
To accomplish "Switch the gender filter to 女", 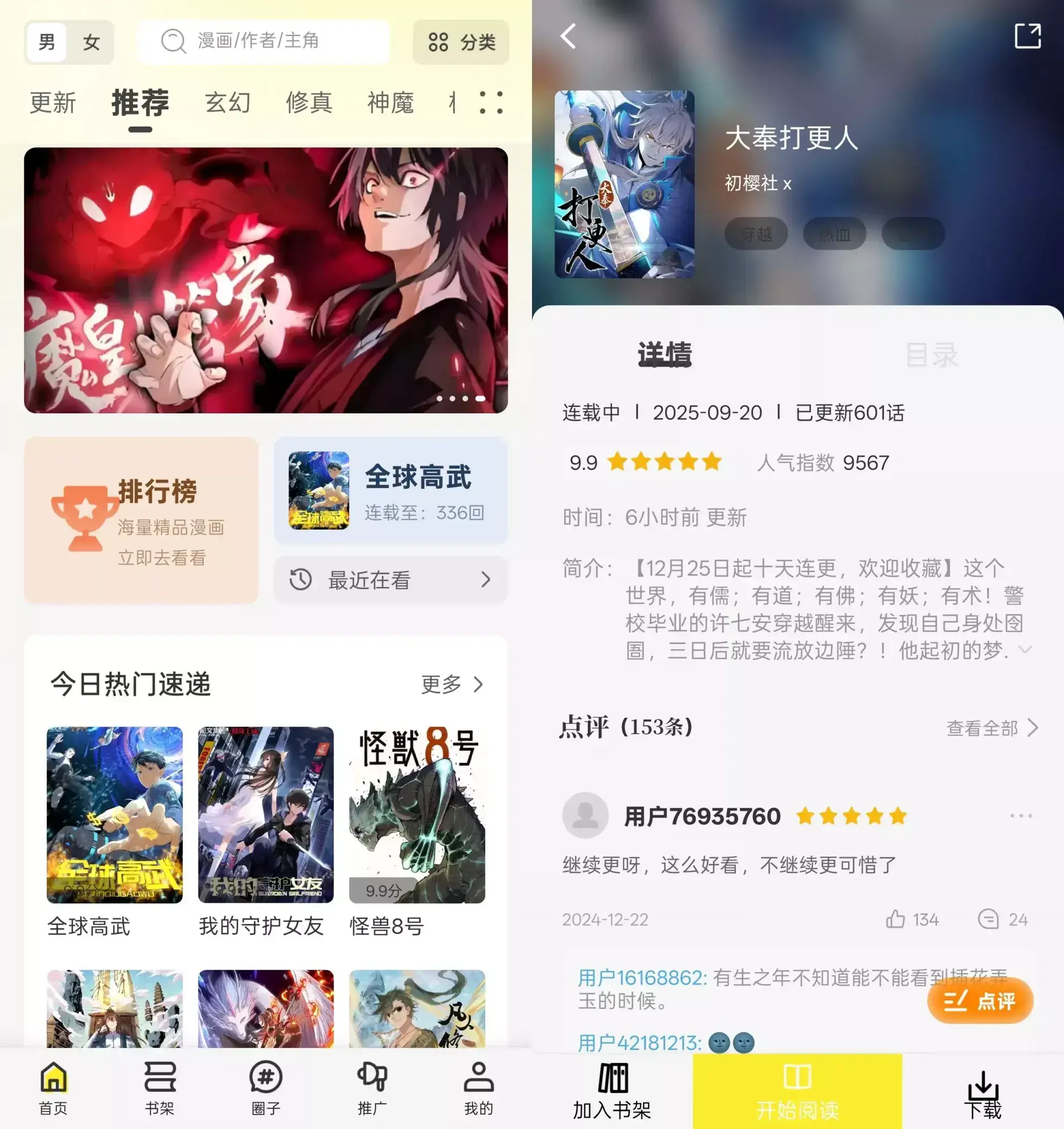I will pyautogui.click(x=91, y=42).
